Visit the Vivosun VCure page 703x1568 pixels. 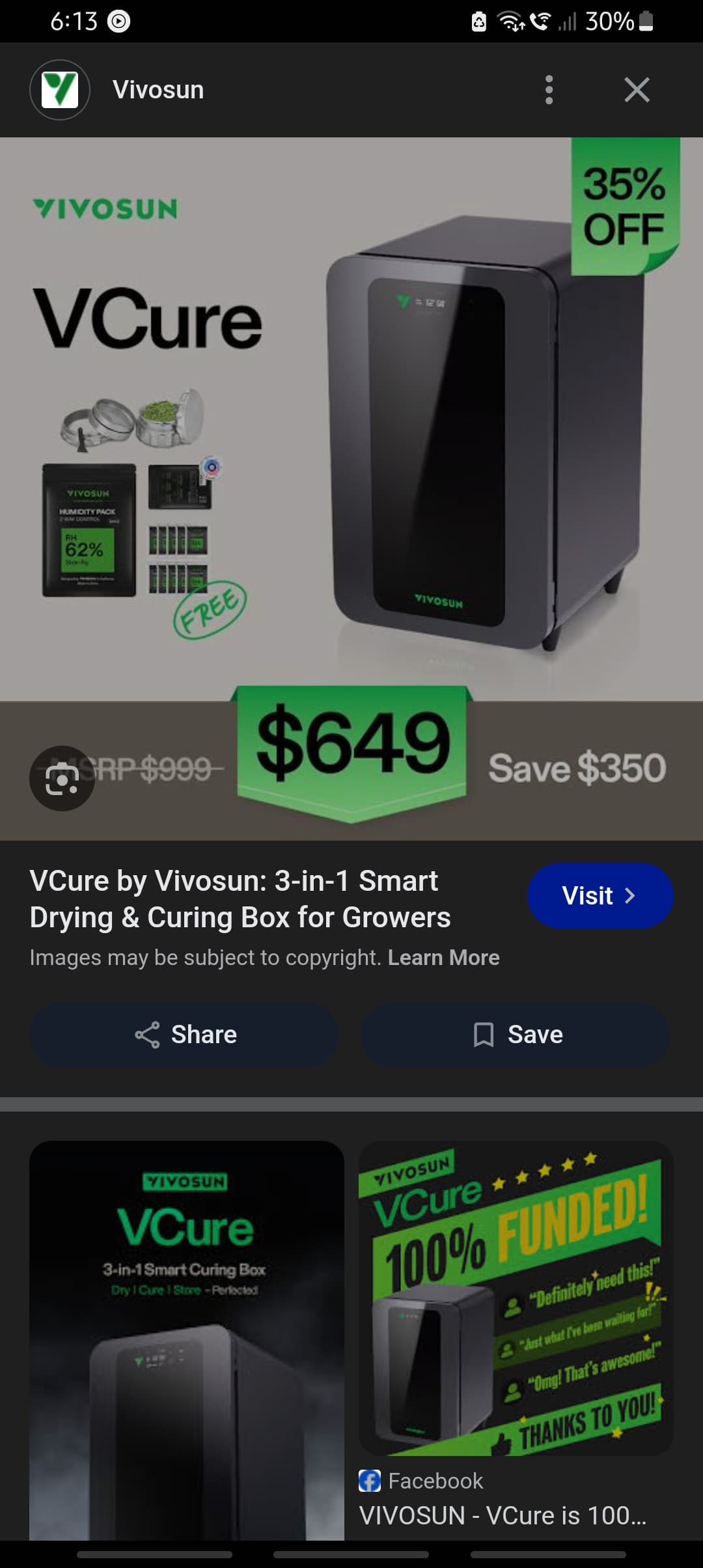[600, 895]
